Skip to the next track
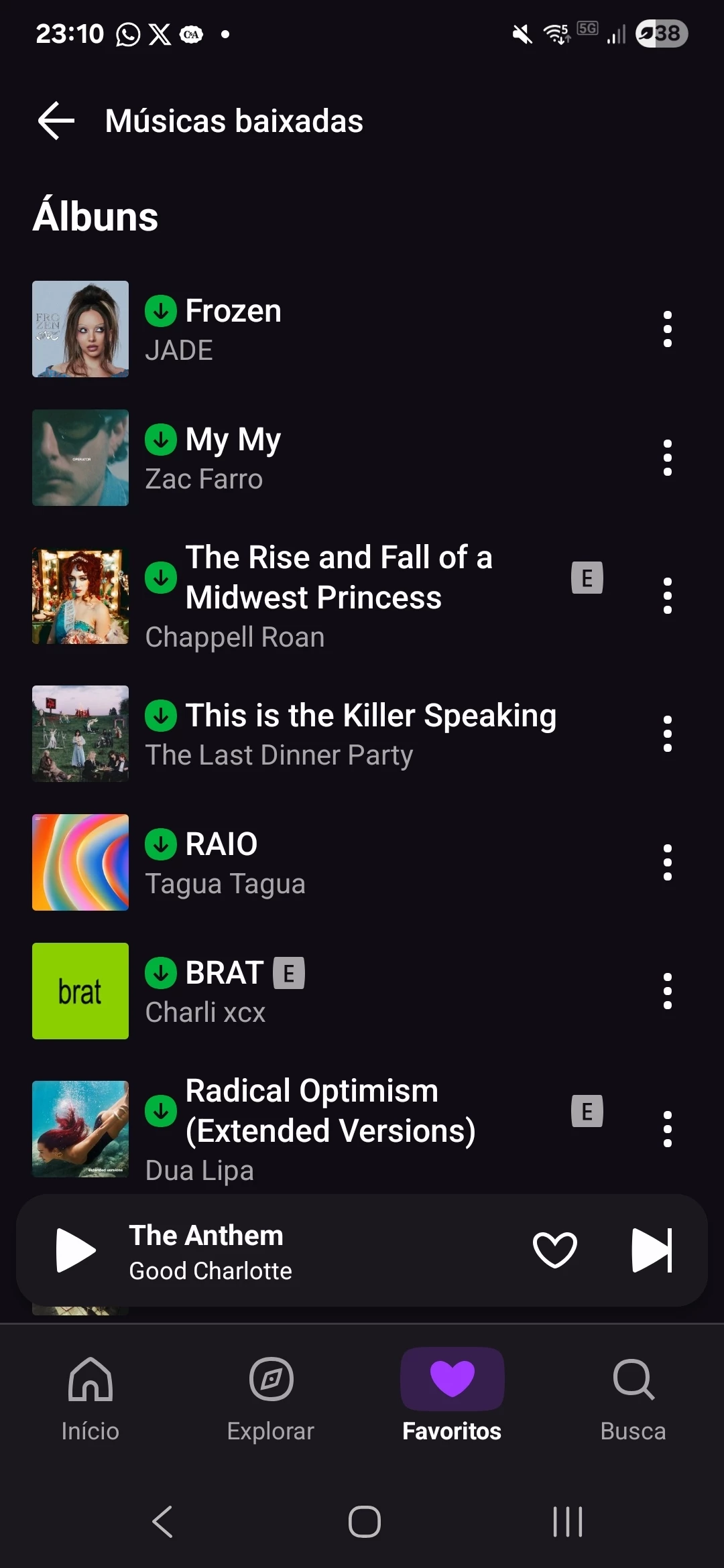The image size is (724, 1568). coord(652,1250)
